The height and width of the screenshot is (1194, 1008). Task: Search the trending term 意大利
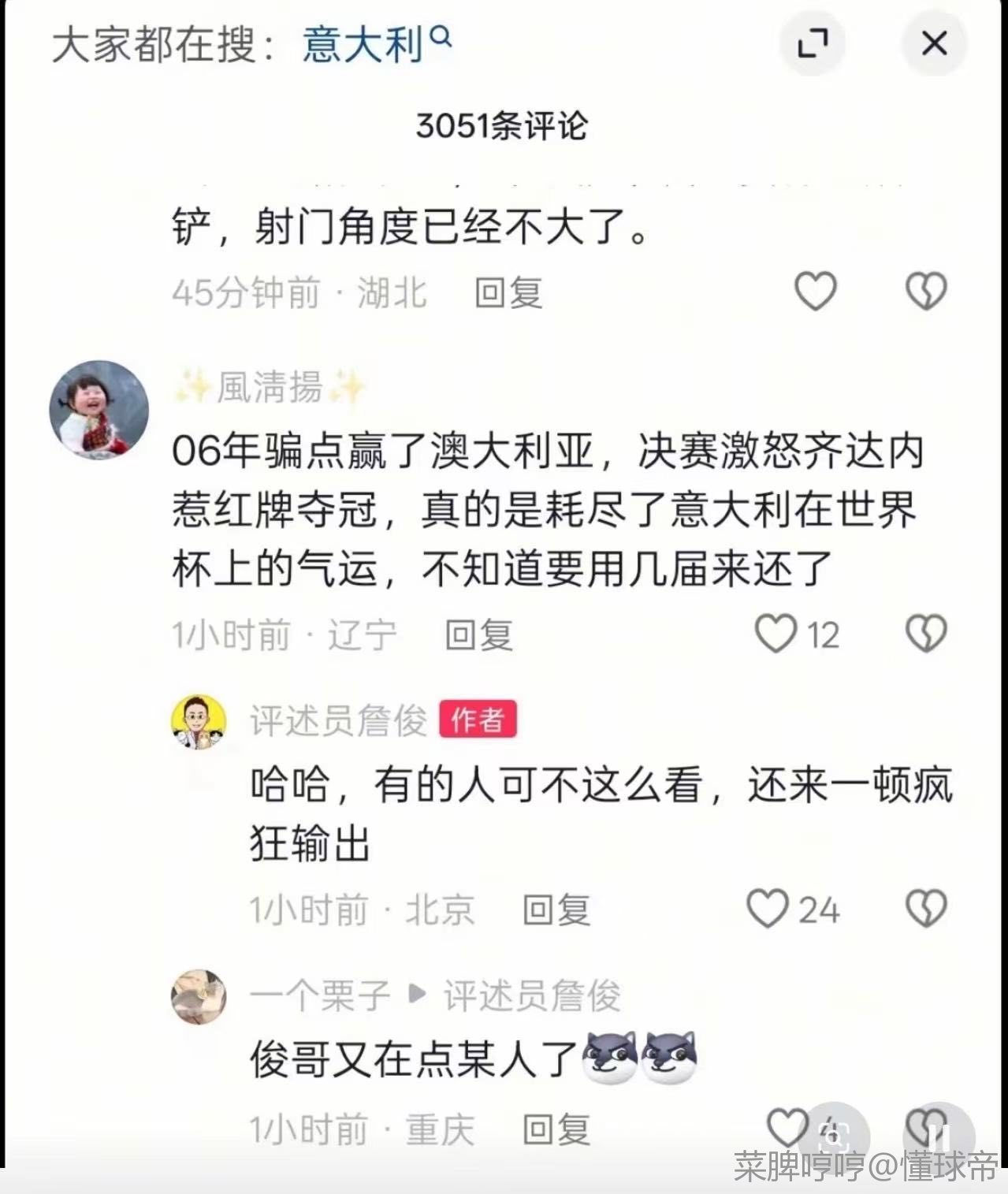375,43
